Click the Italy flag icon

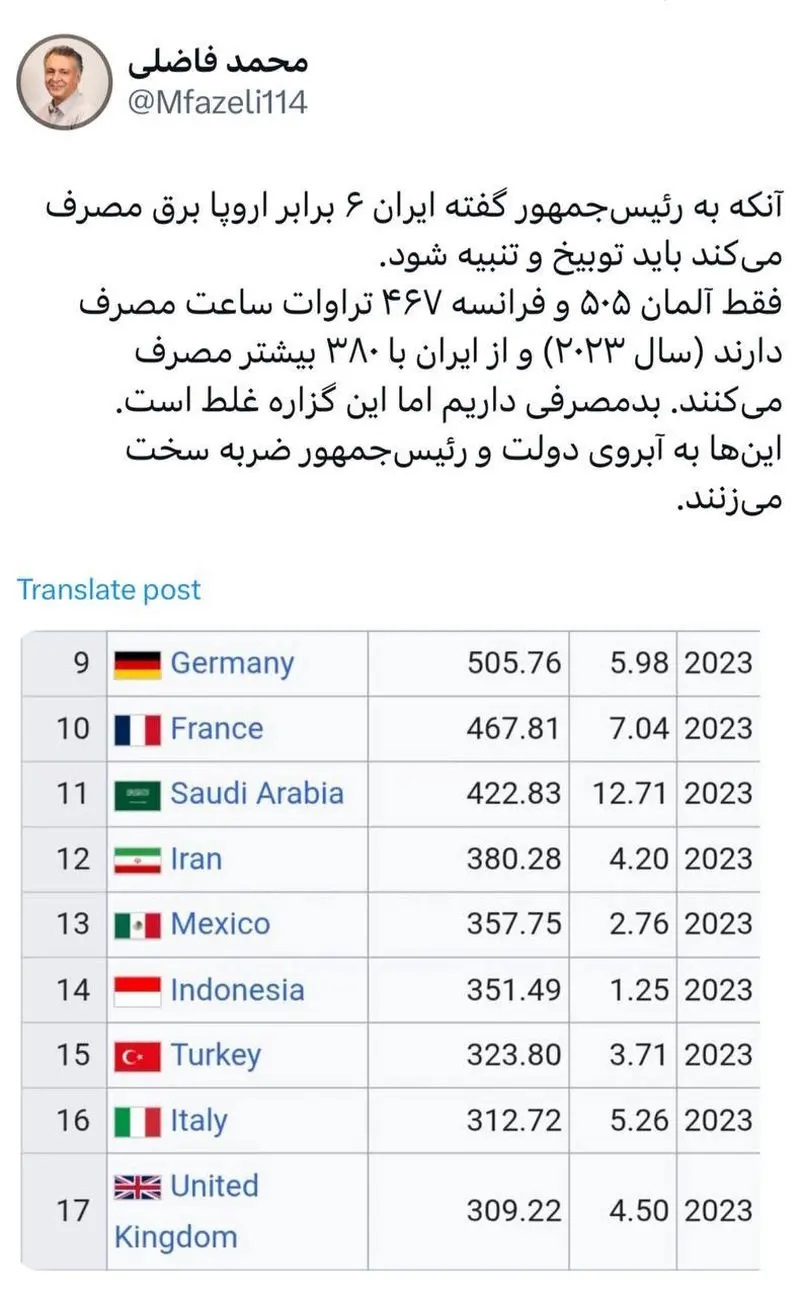[137, 1120]
